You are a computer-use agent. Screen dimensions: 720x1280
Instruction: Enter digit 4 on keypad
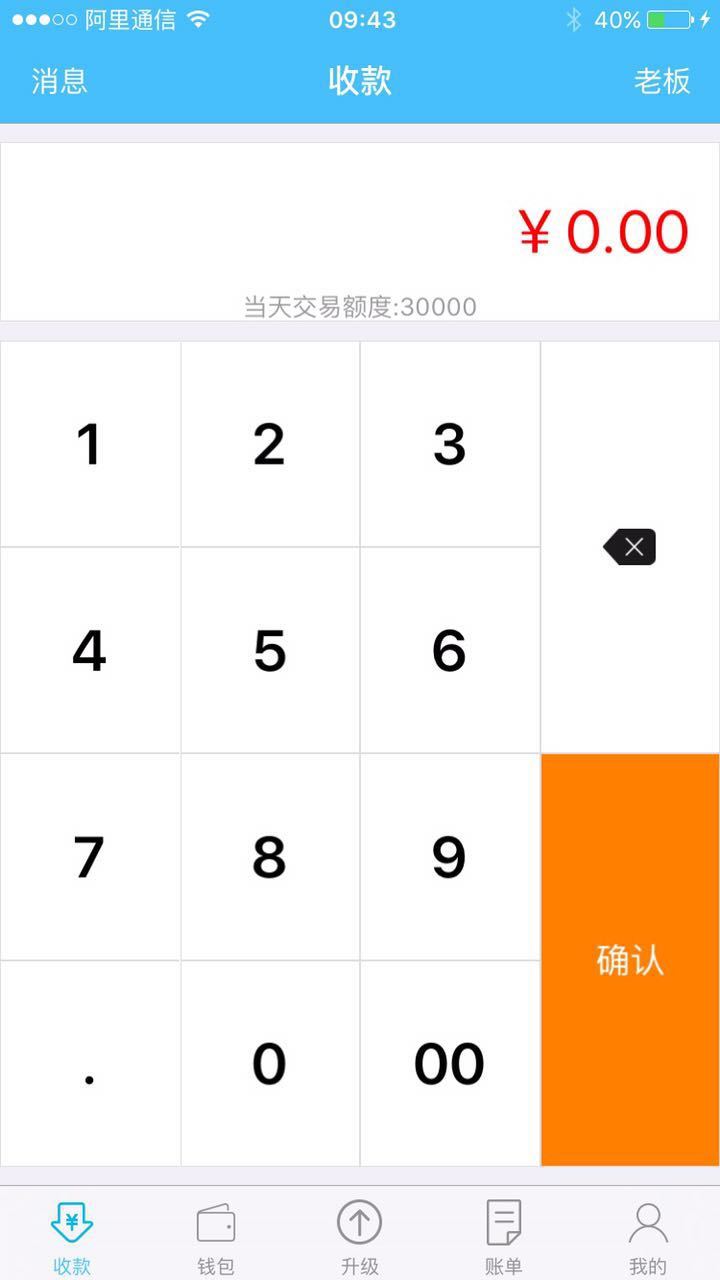[90, 651]
